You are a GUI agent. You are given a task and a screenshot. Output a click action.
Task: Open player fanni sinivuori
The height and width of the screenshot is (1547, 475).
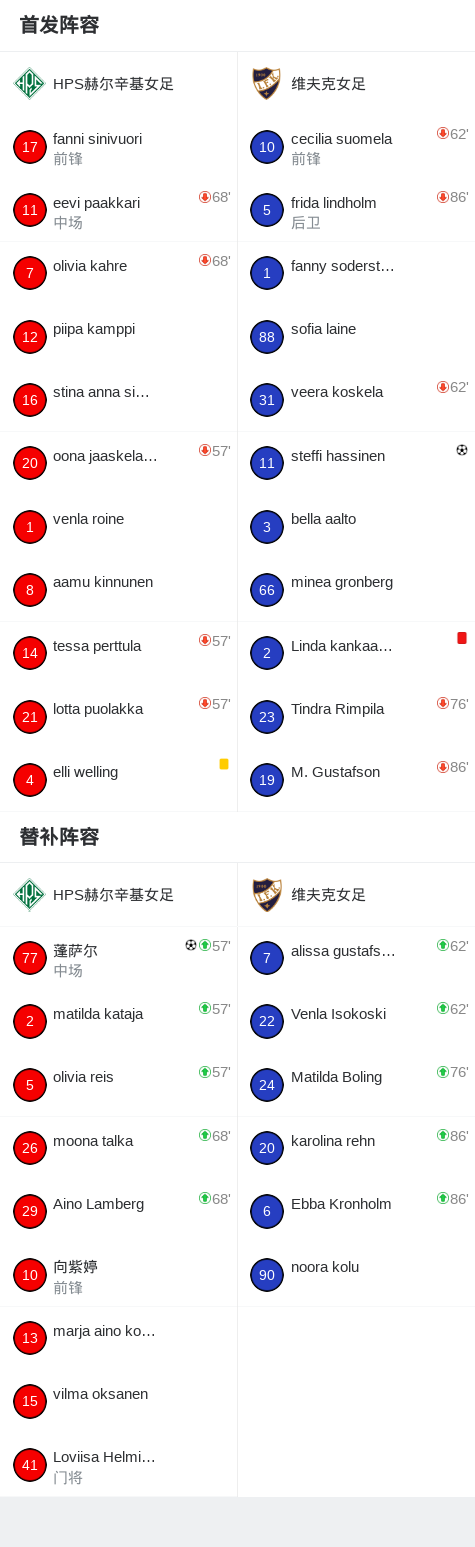(x=118, y=147)
